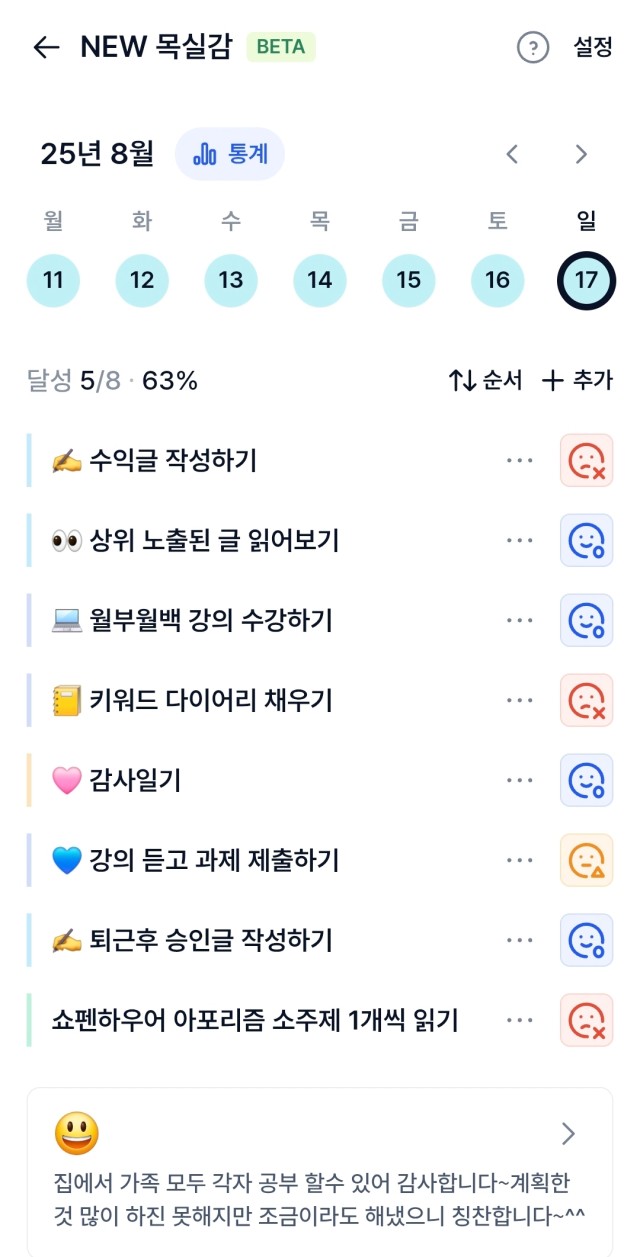Change status face for 키워드 다이어리 채우기
The height and width of the screenshot is (1257, 640).
[586, 700]
